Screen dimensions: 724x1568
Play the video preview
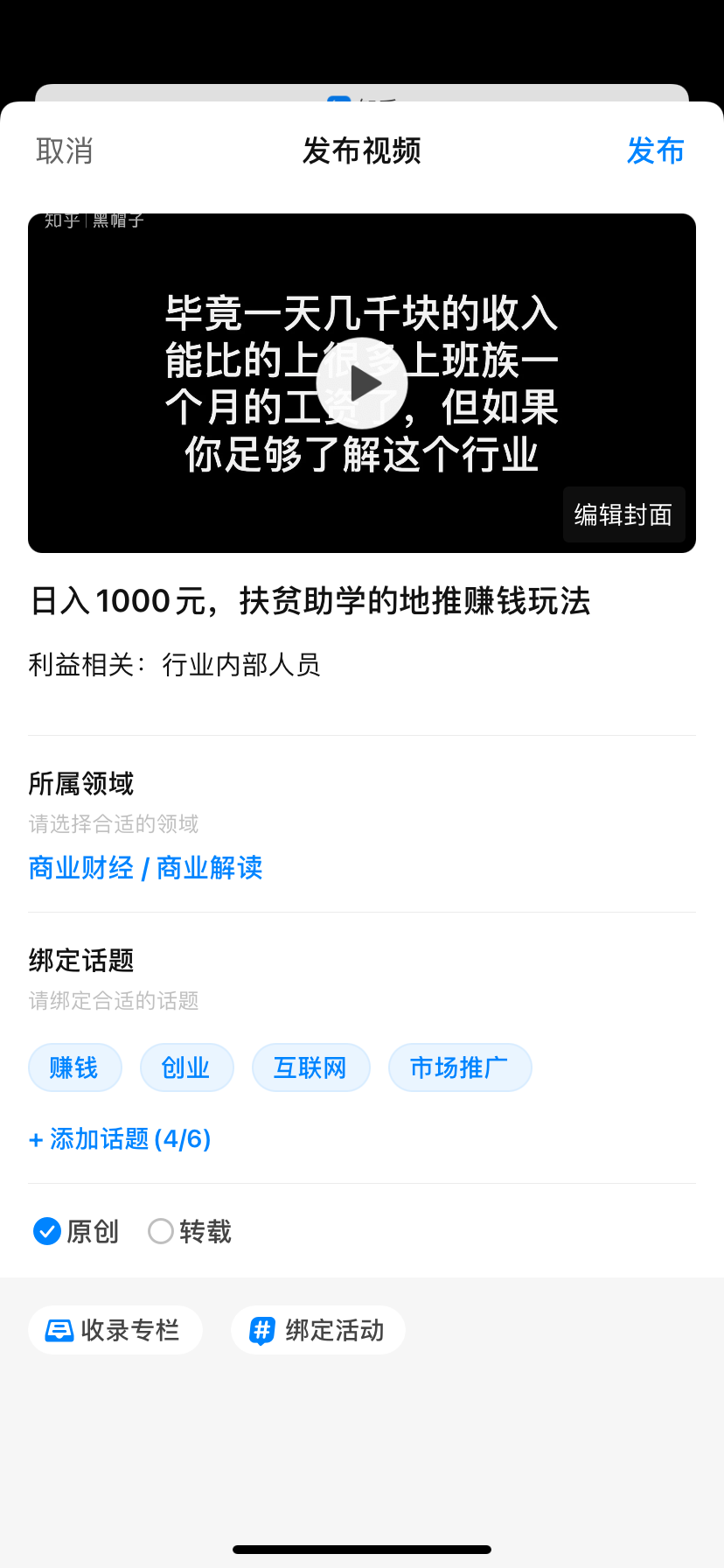(362, 383)
